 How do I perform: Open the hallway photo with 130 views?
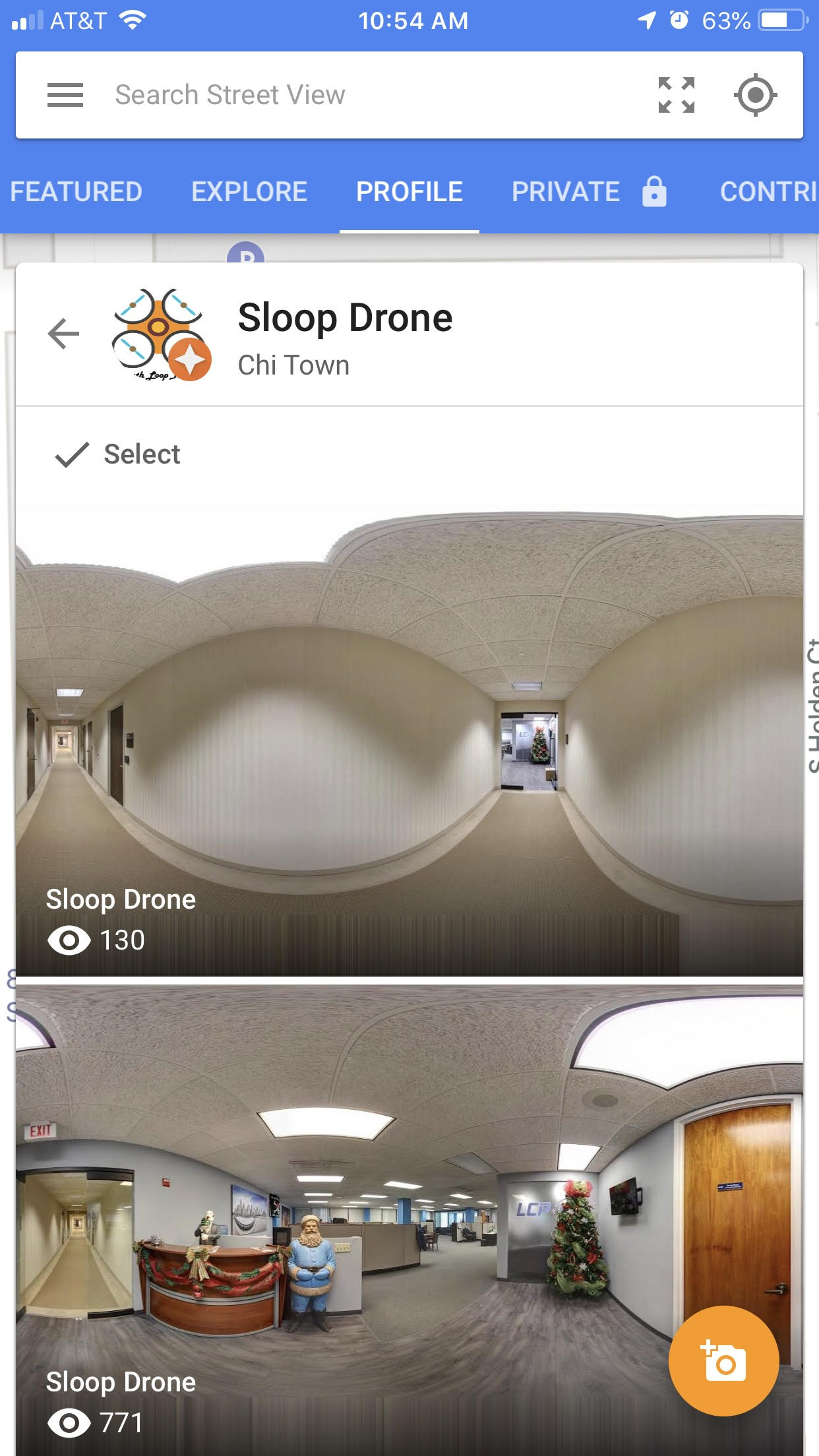click(409, 741)
